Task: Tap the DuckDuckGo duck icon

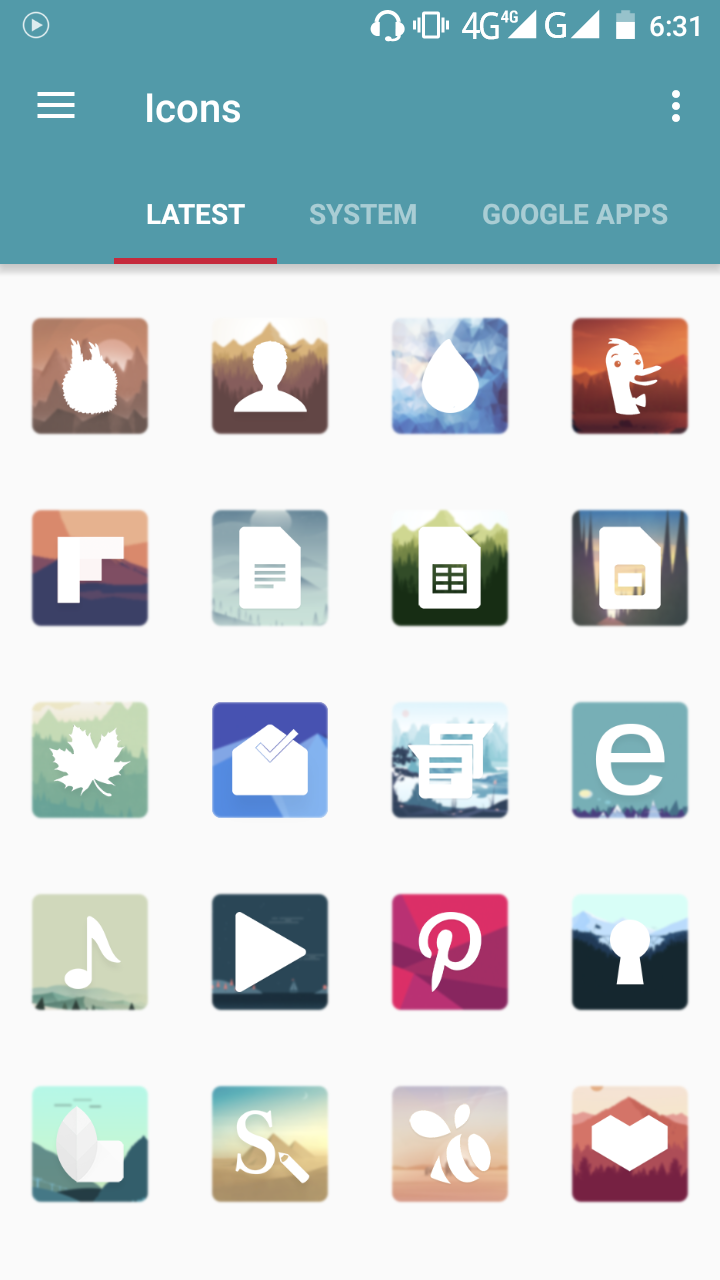Action: (x=630, y=376)
